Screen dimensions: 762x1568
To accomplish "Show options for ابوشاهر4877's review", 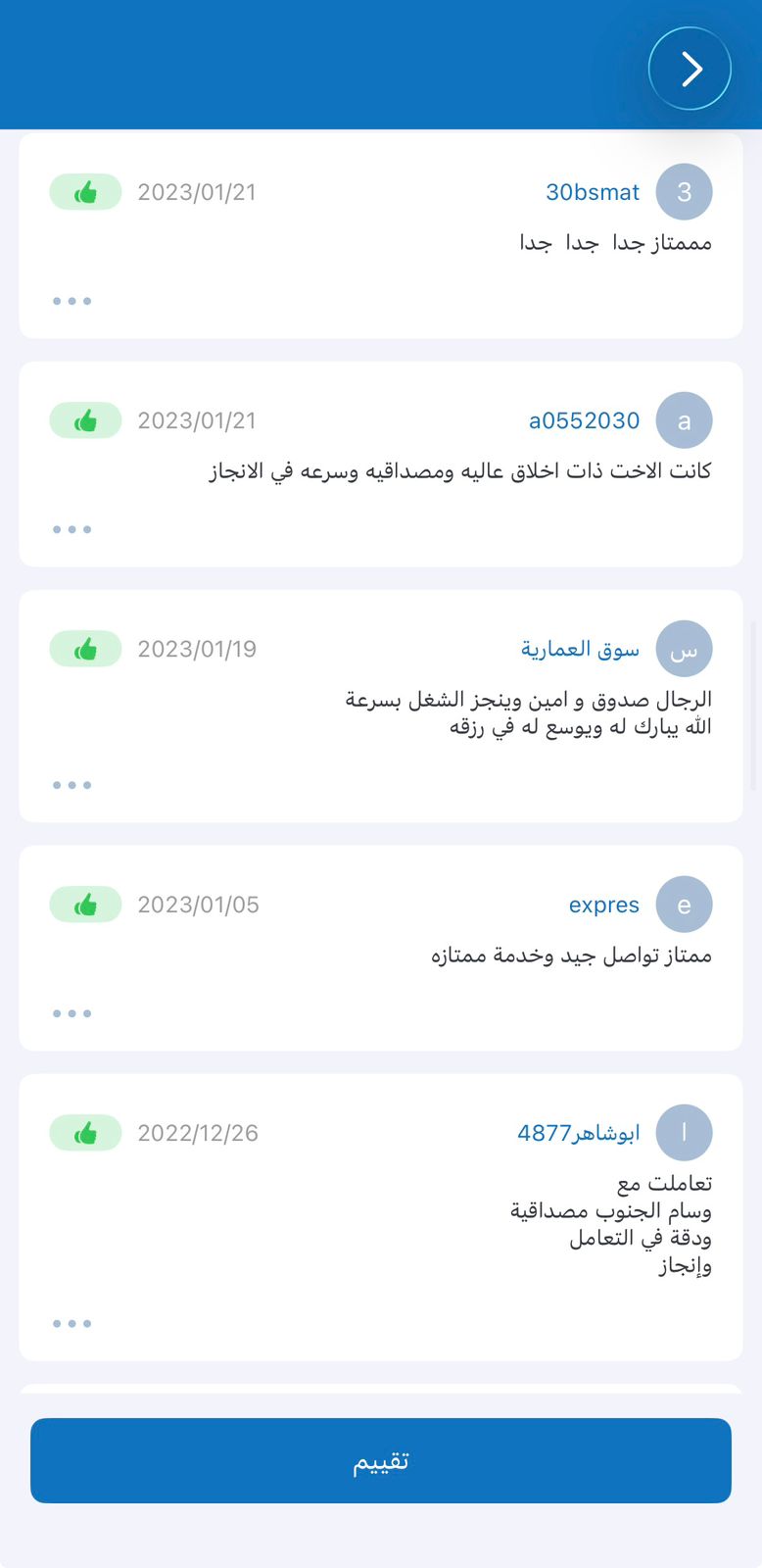I will point(71,1323).
